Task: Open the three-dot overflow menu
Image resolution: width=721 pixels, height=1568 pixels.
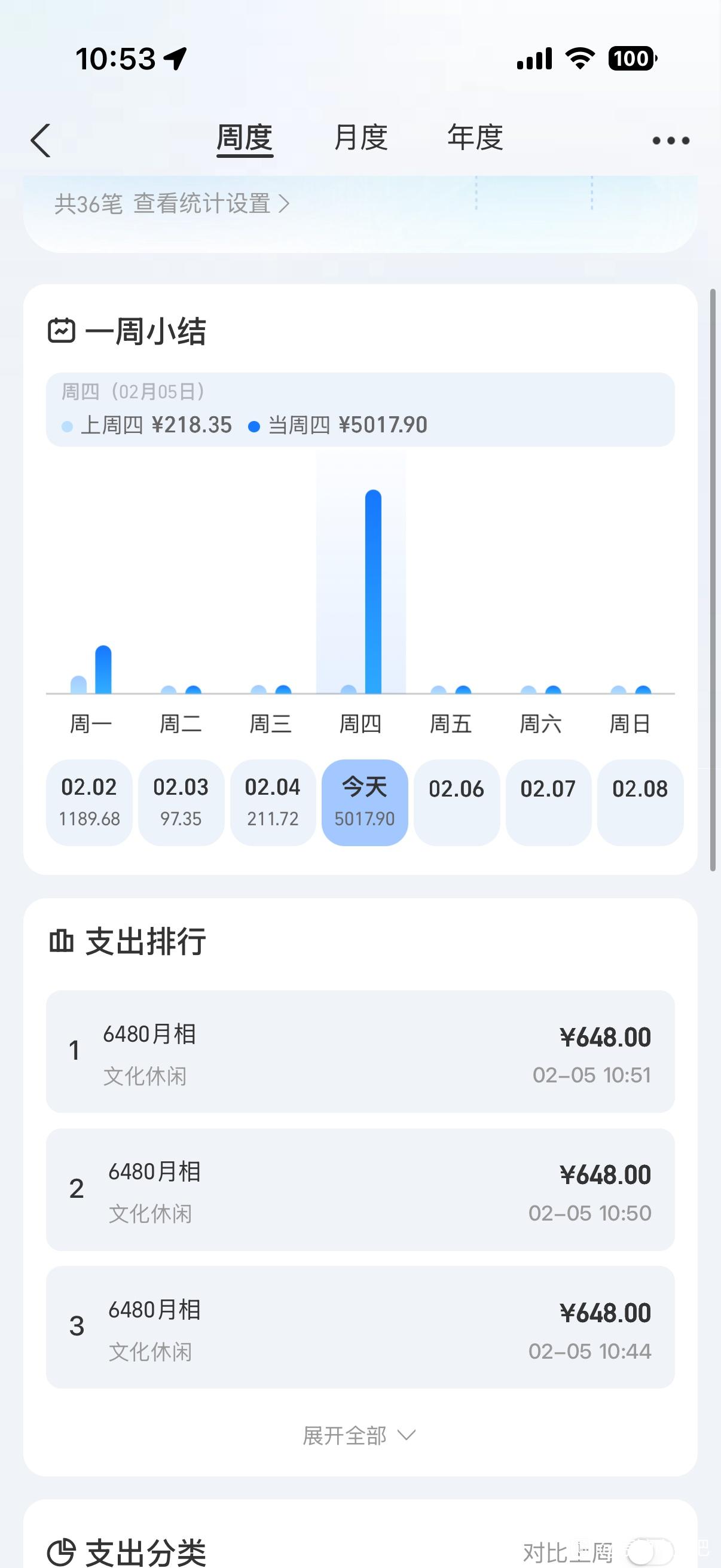Action: click(x=671, y=141)
